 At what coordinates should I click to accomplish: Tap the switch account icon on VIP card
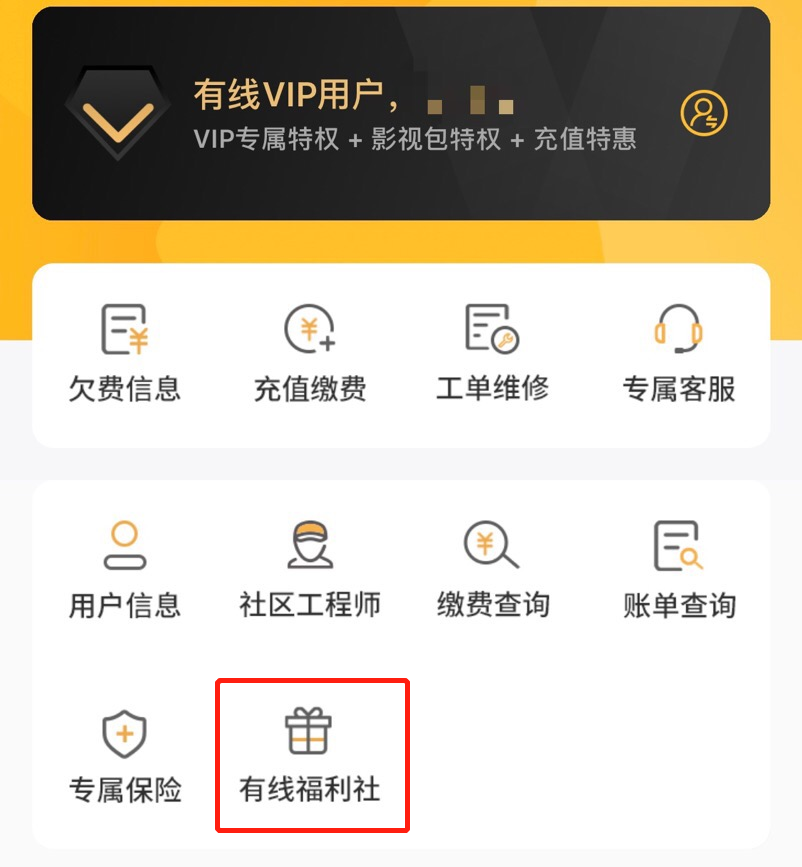pos(704,113)
